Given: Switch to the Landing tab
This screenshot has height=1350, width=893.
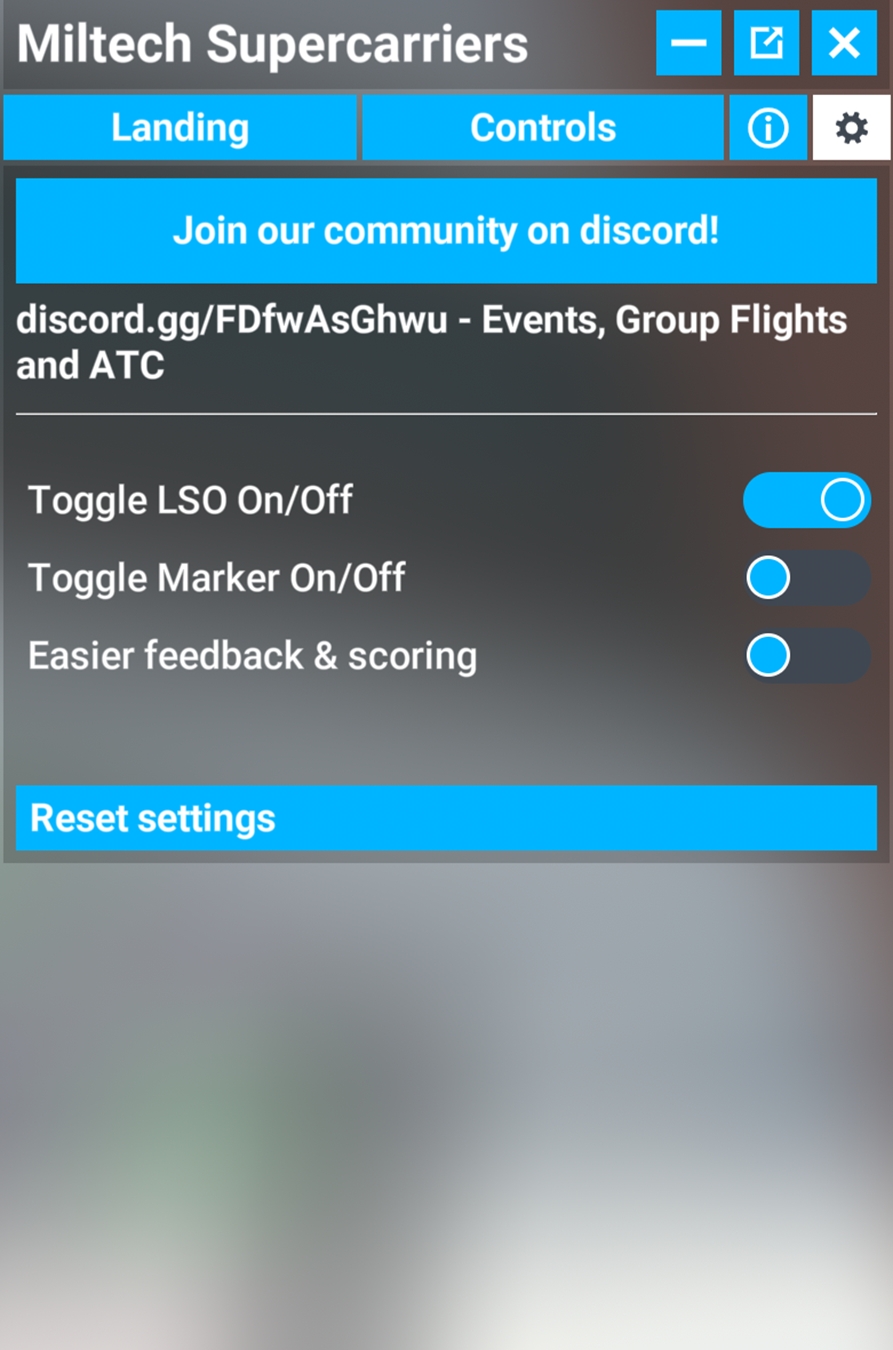Looking at the screenshot, I should tap(180, 128).
